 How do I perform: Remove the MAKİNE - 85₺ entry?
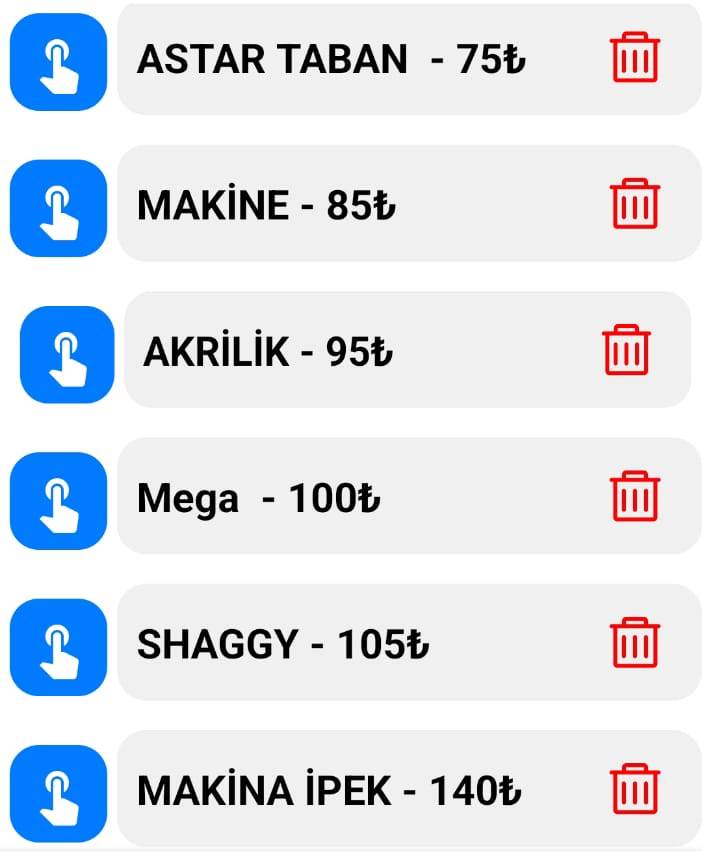[635, 205]
